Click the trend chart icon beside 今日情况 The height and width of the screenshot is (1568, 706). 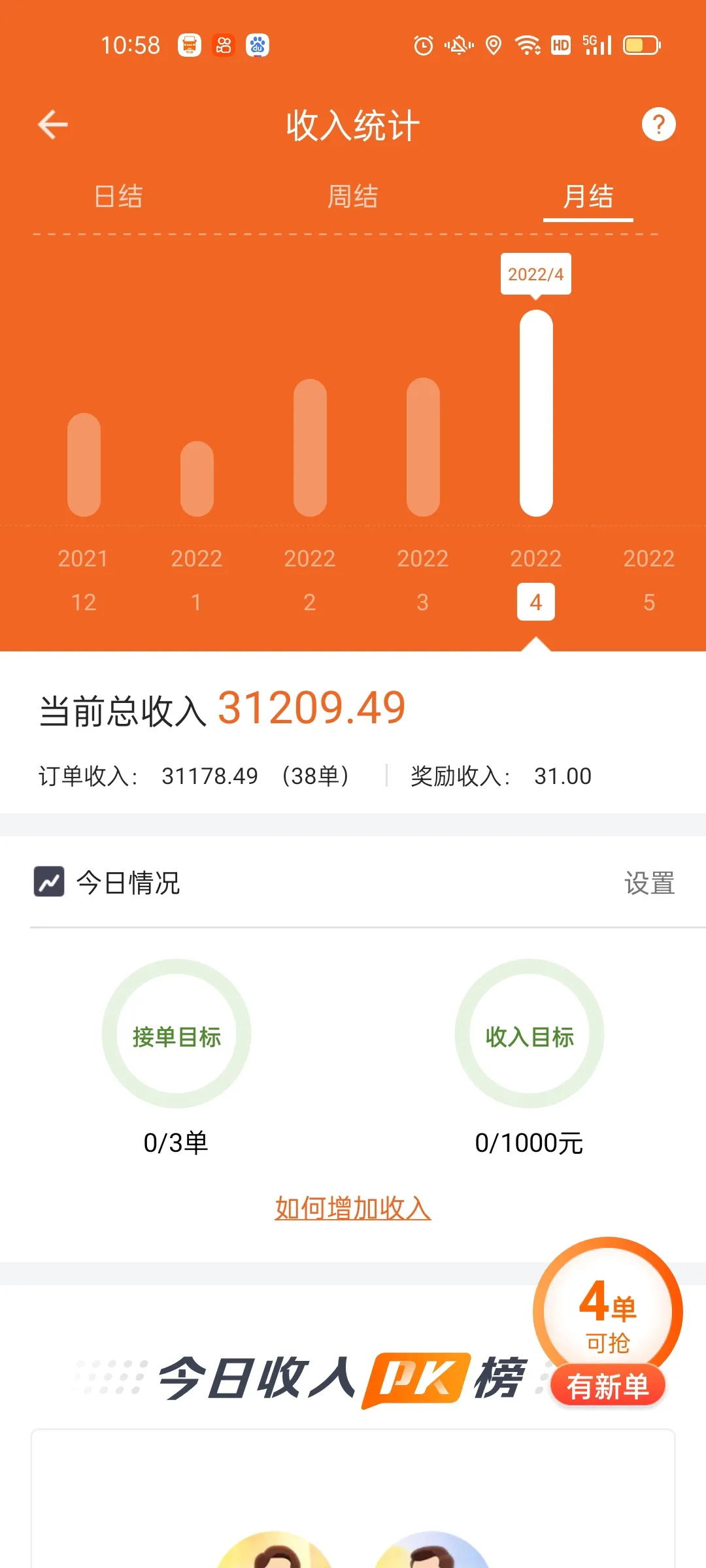click(x=48, y=883)
